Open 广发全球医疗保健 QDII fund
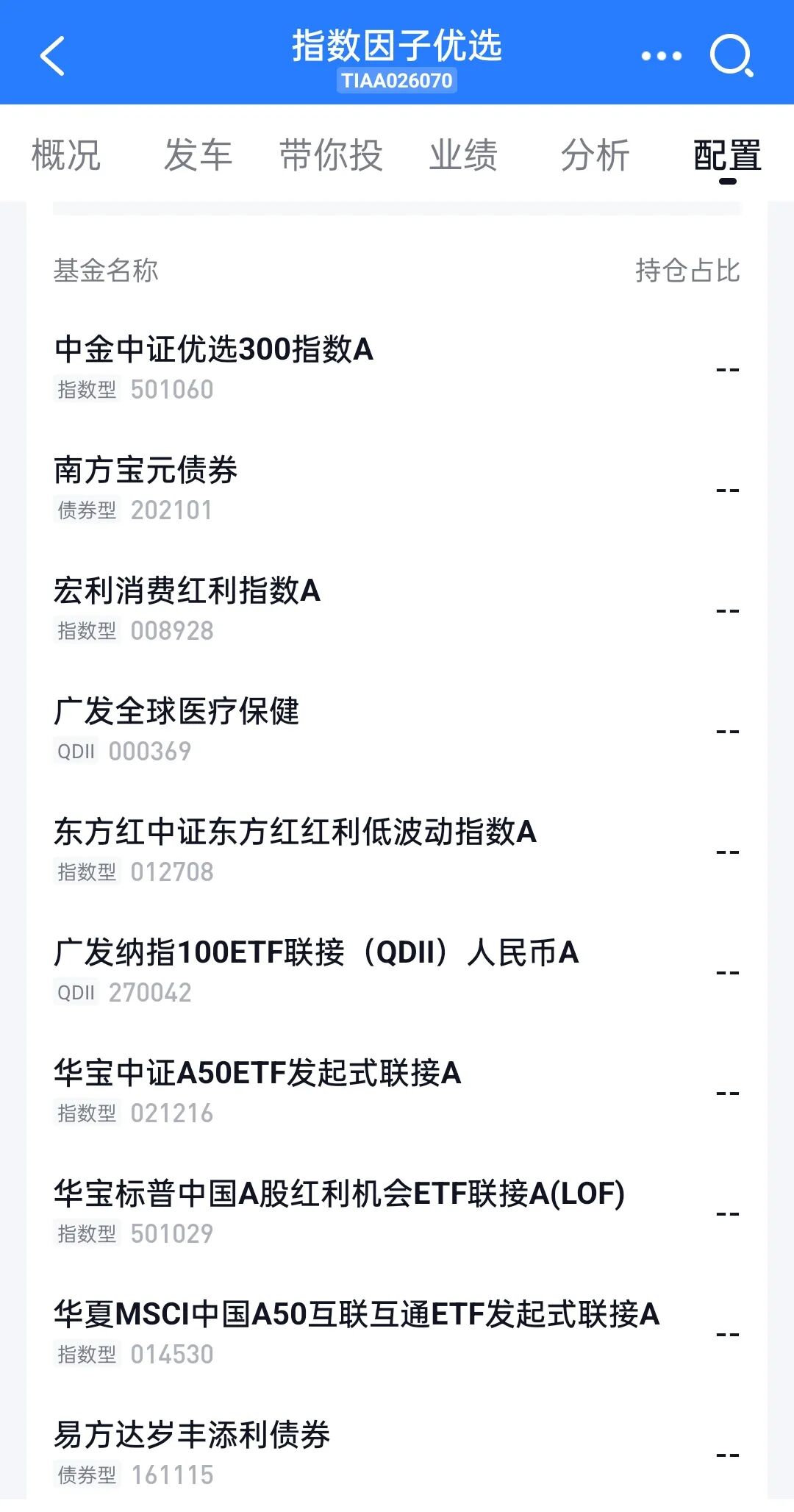Viewport: 794px width, 1512px height. tap(176, 712)
